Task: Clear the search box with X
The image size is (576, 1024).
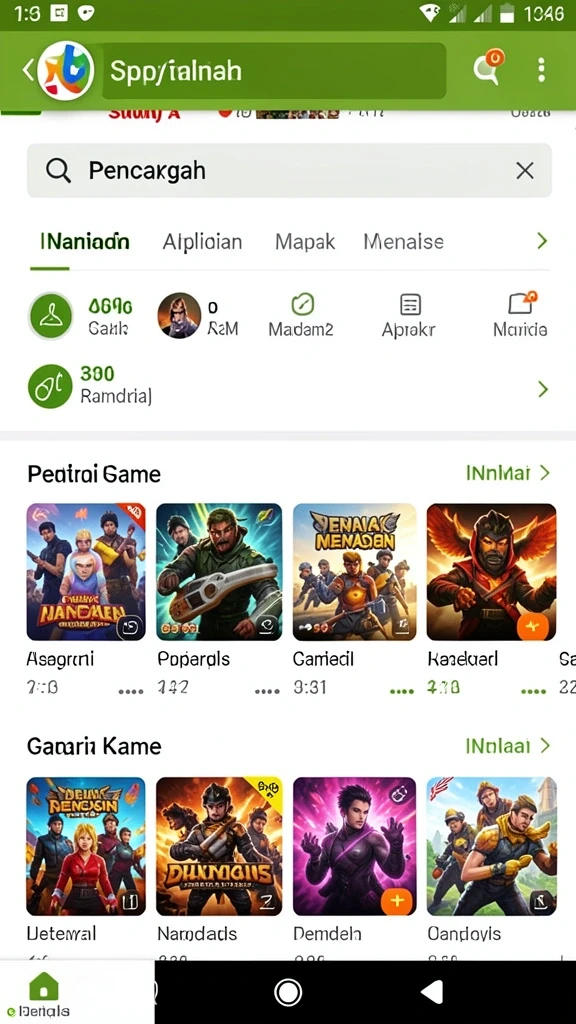Action: [524, 171]
